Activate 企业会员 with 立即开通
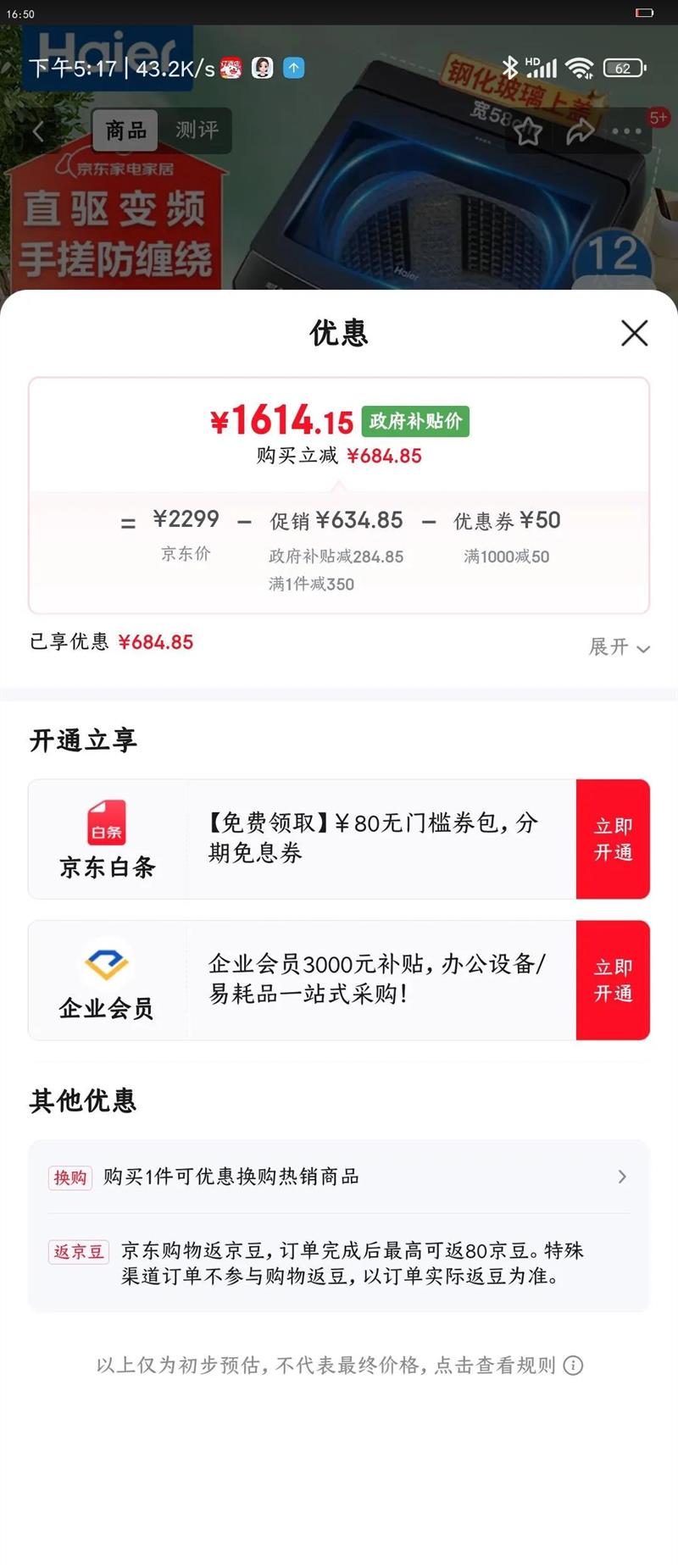 click(613, 980)
